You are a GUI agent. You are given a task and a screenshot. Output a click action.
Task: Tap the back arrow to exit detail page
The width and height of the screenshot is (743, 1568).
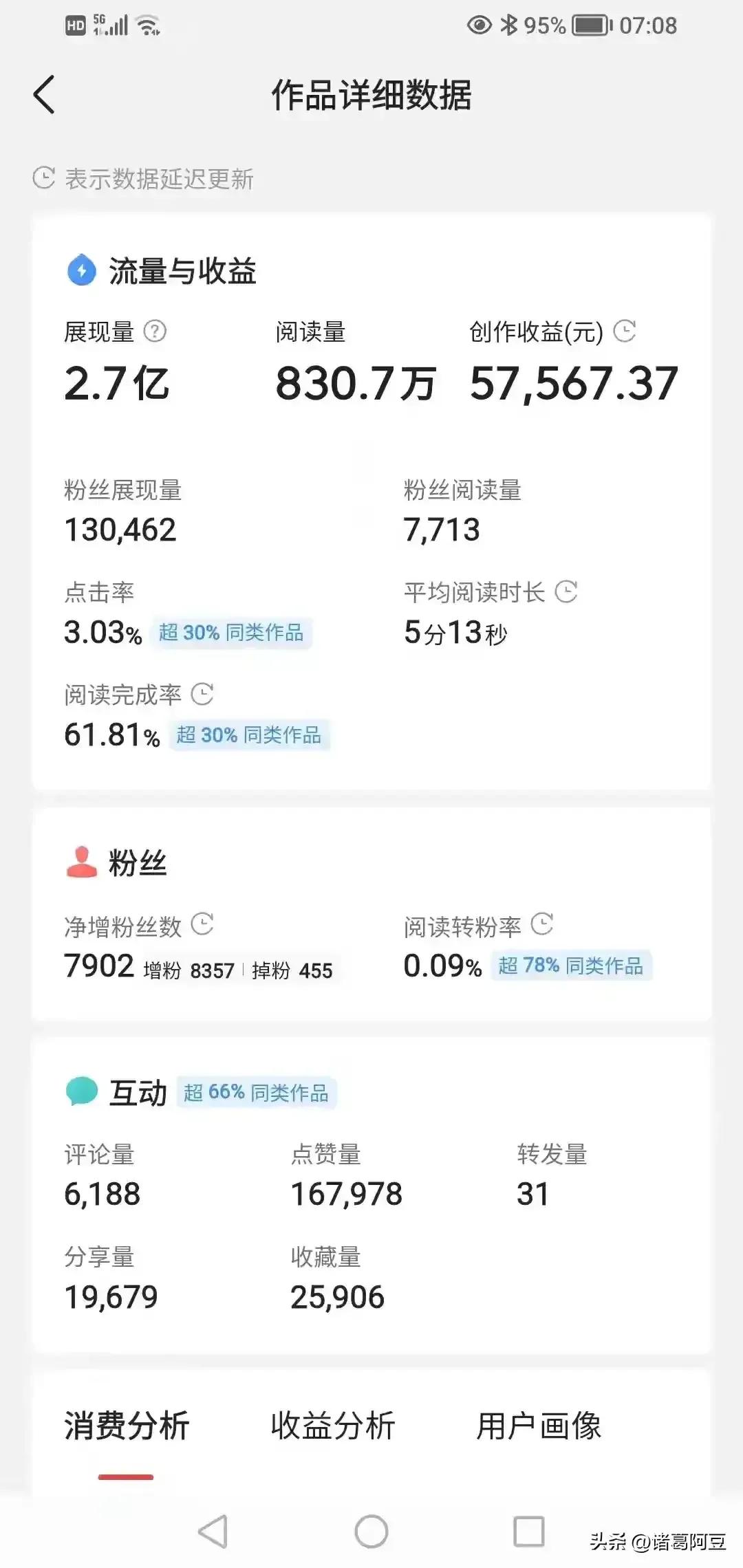tap(43, 95)
